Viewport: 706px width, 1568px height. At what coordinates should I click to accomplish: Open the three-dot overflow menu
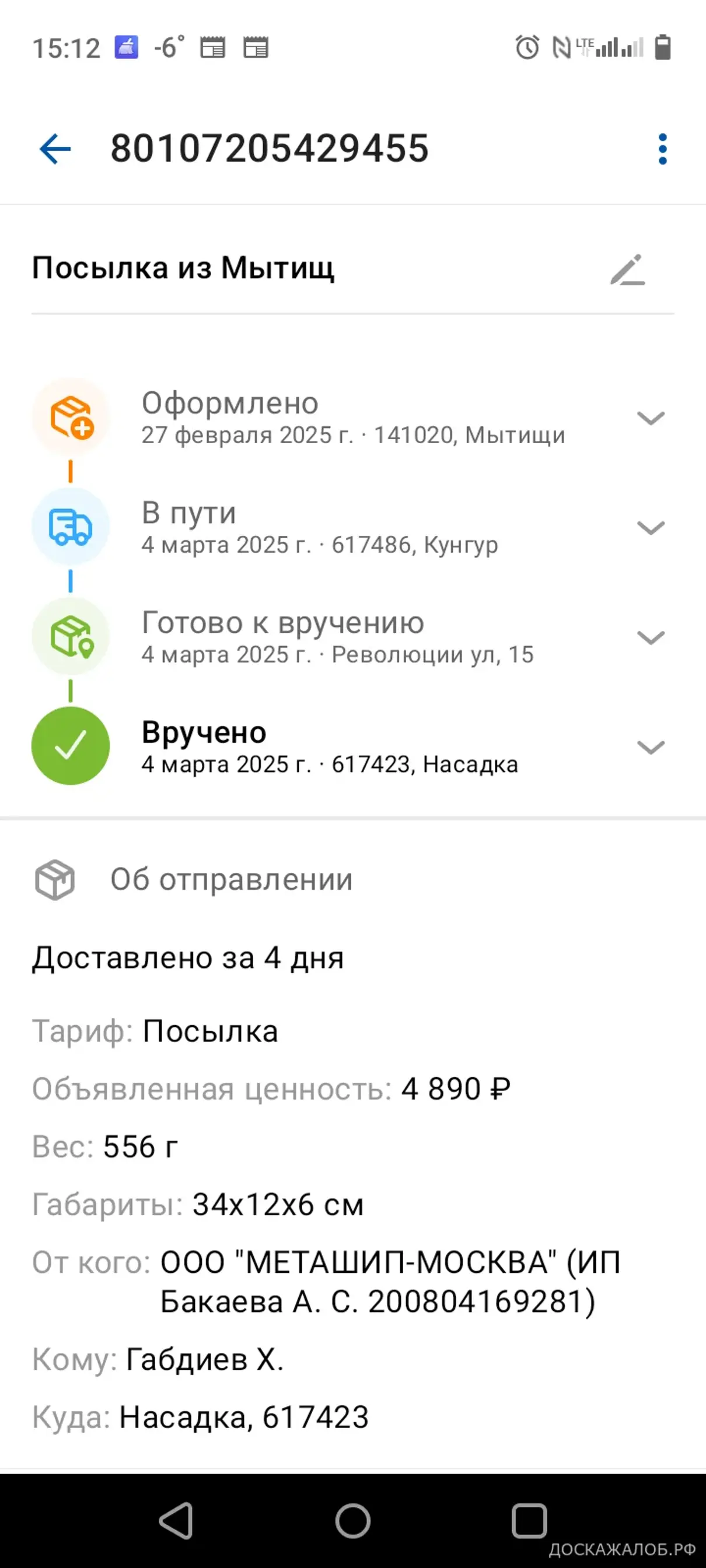pyautogui.click(x=663, y=149)
